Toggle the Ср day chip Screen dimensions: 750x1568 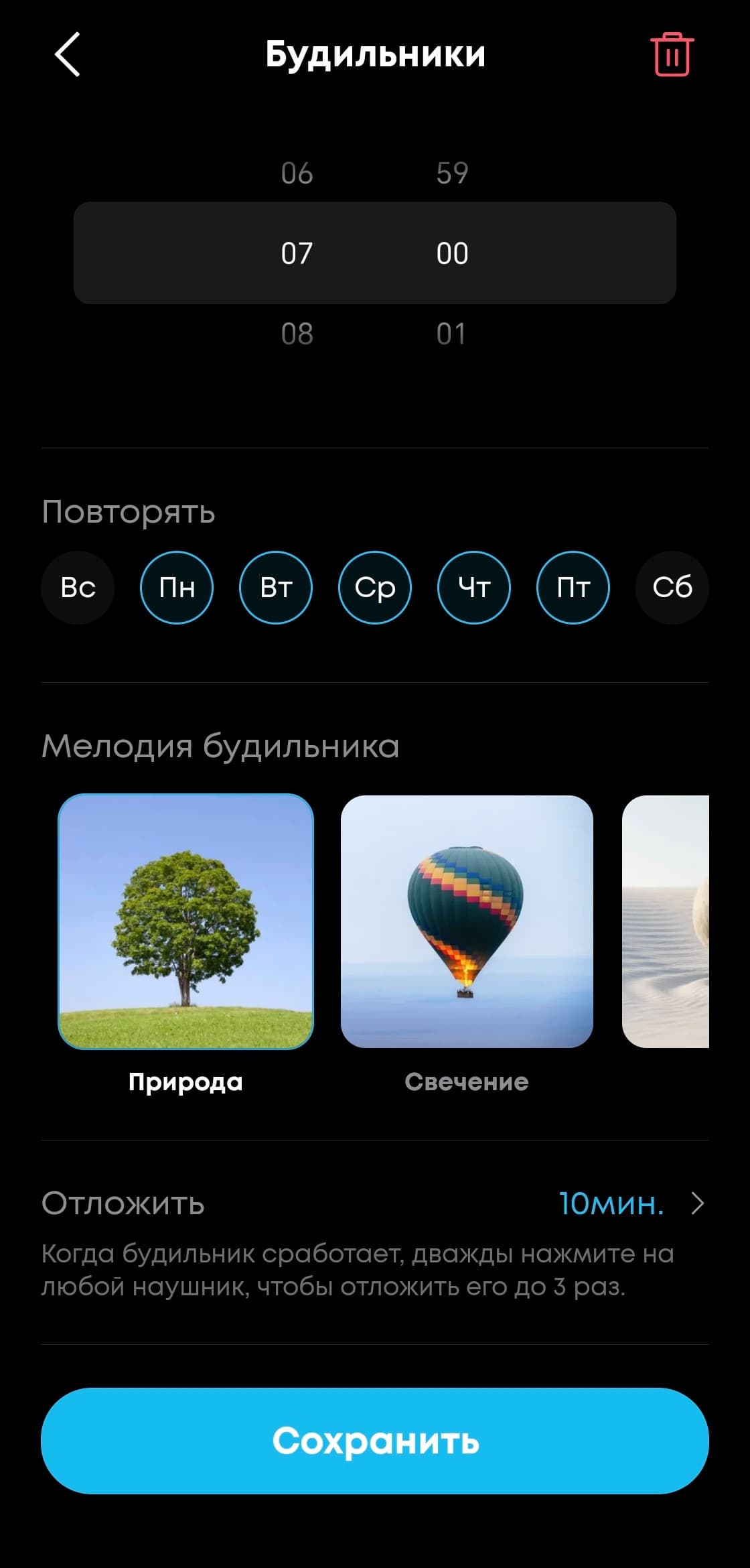[375, 588]
